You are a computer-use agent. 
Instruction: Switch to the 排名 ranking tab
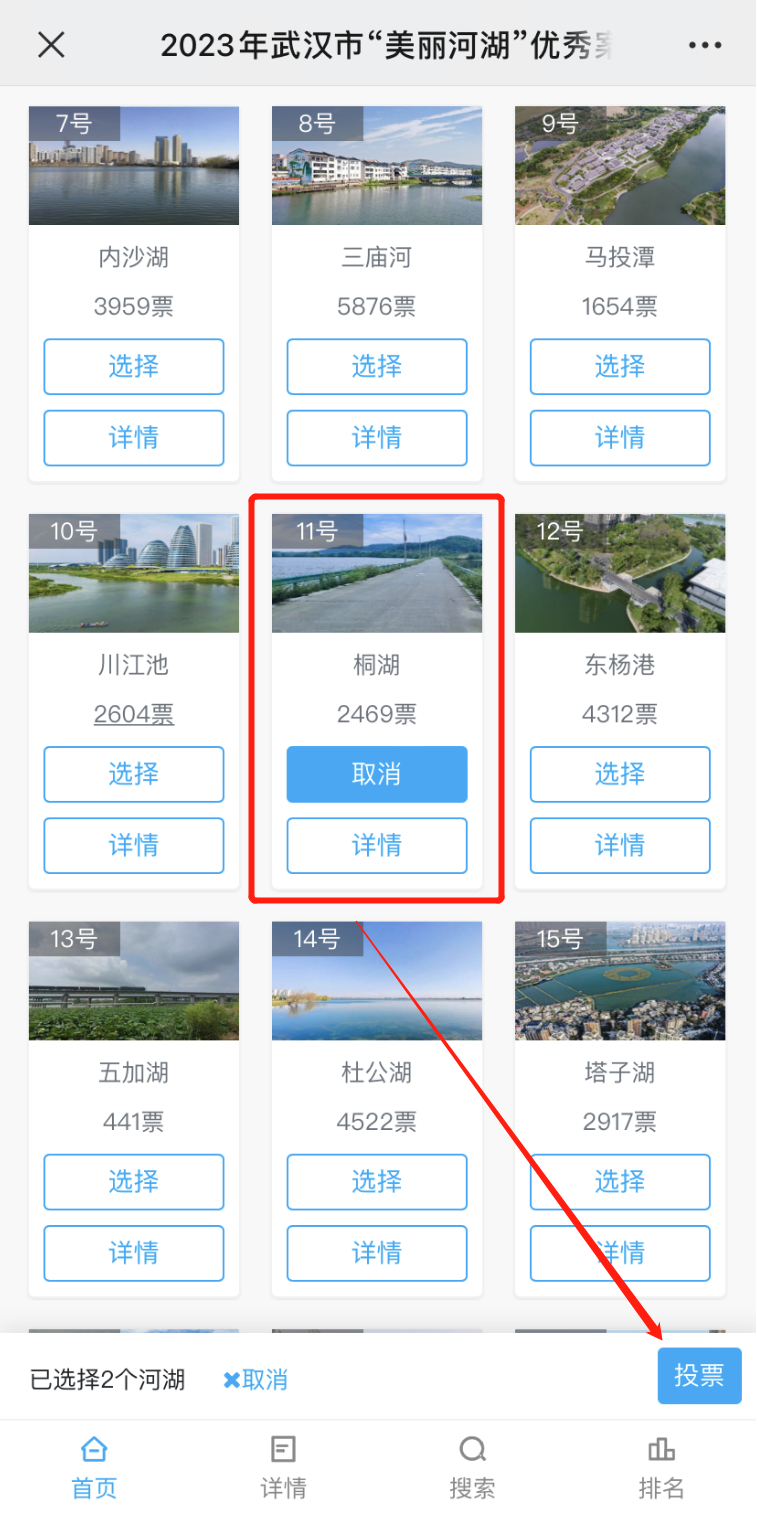[x=661, y=1467]
